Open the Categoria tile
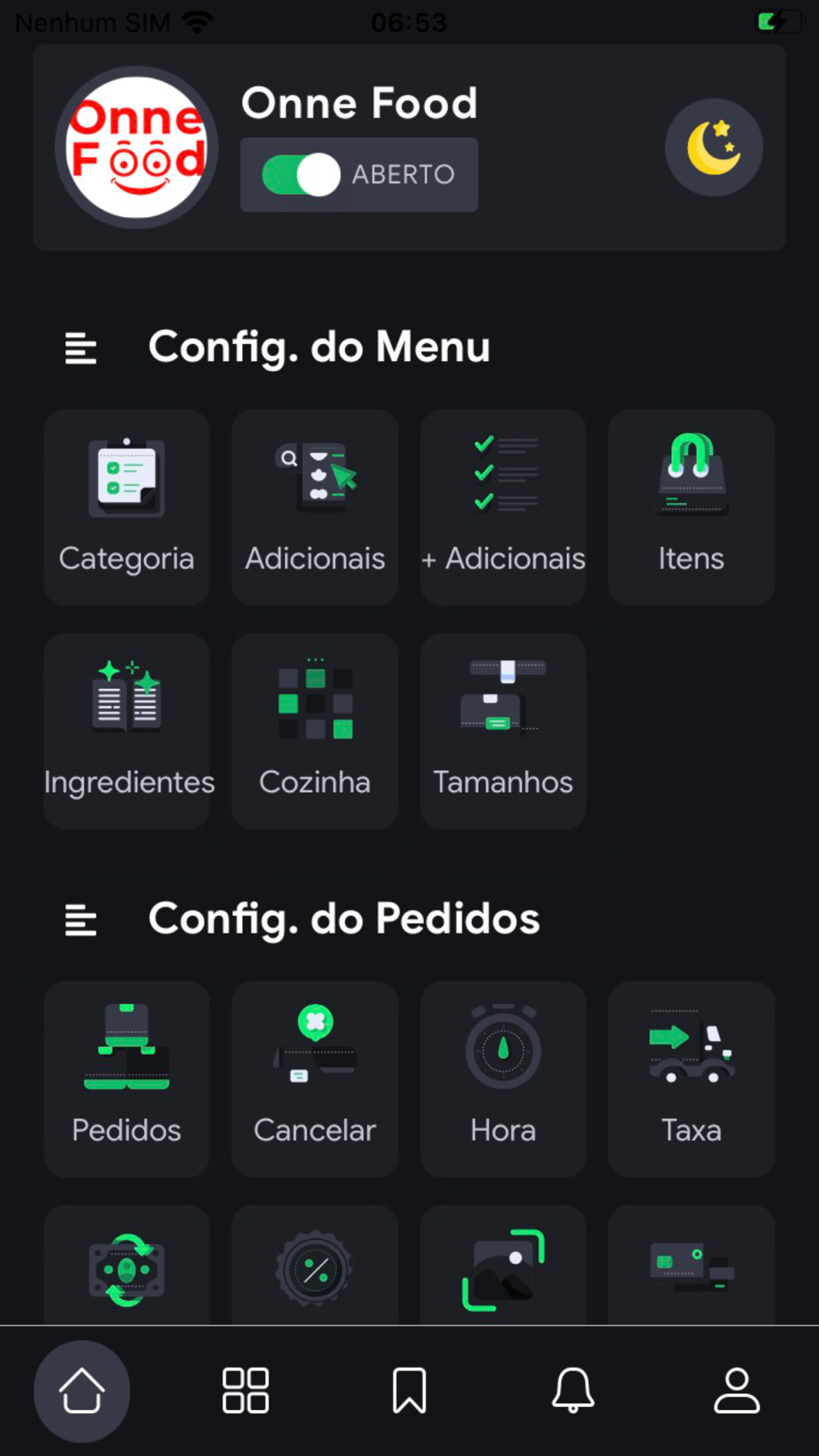 point(127,508)
